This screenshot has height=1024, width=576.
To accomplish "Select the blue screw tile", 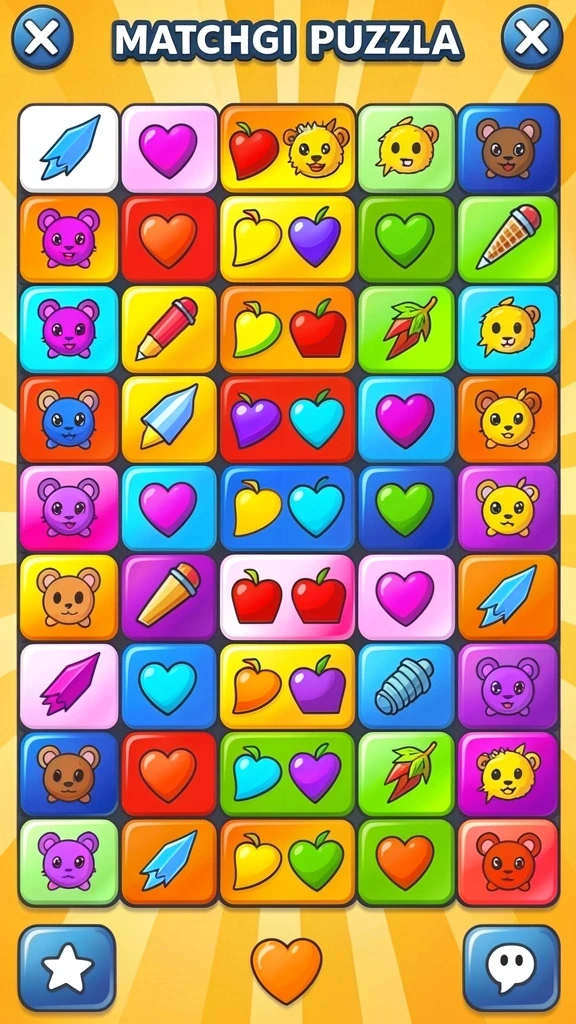I will pos(406,686).
